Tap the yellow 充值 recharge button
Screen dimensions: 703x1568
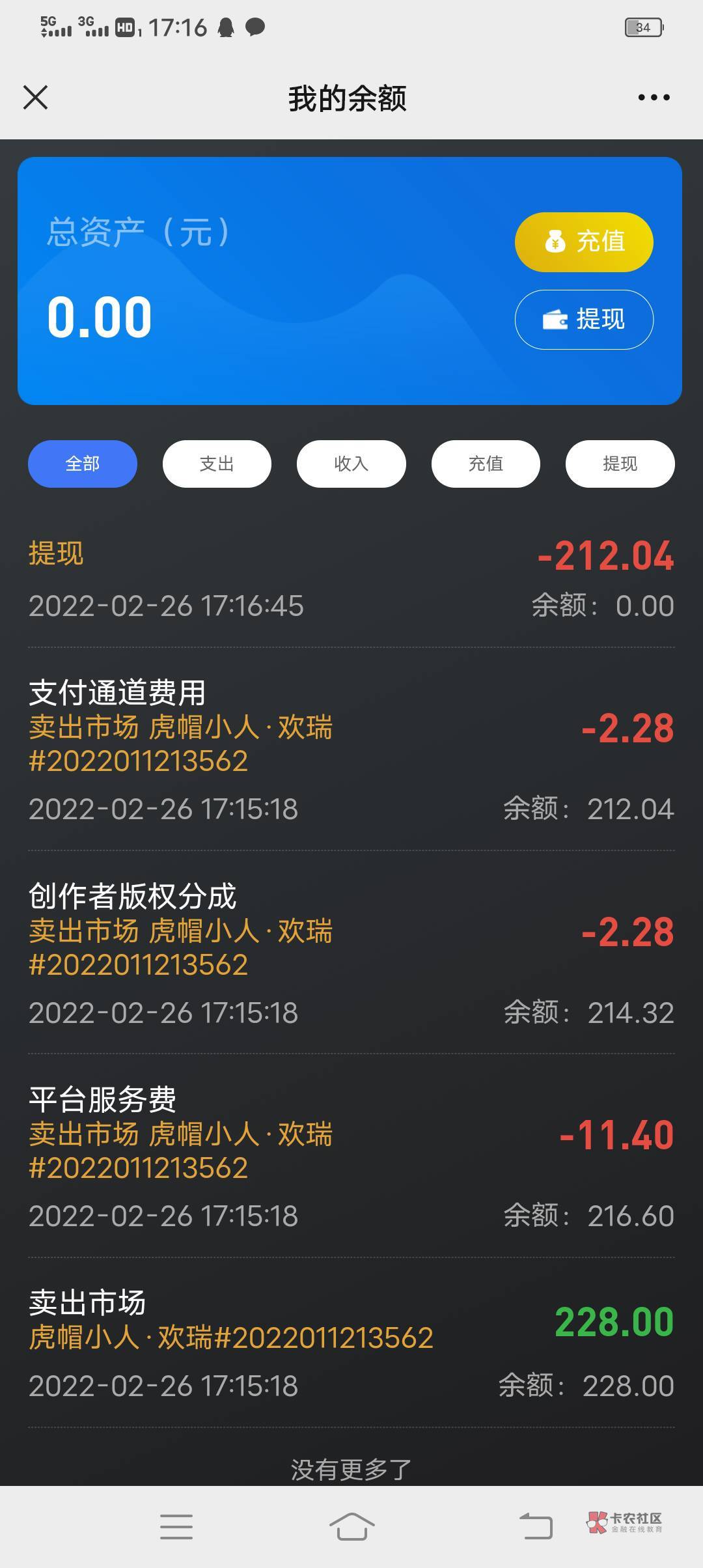584,242
